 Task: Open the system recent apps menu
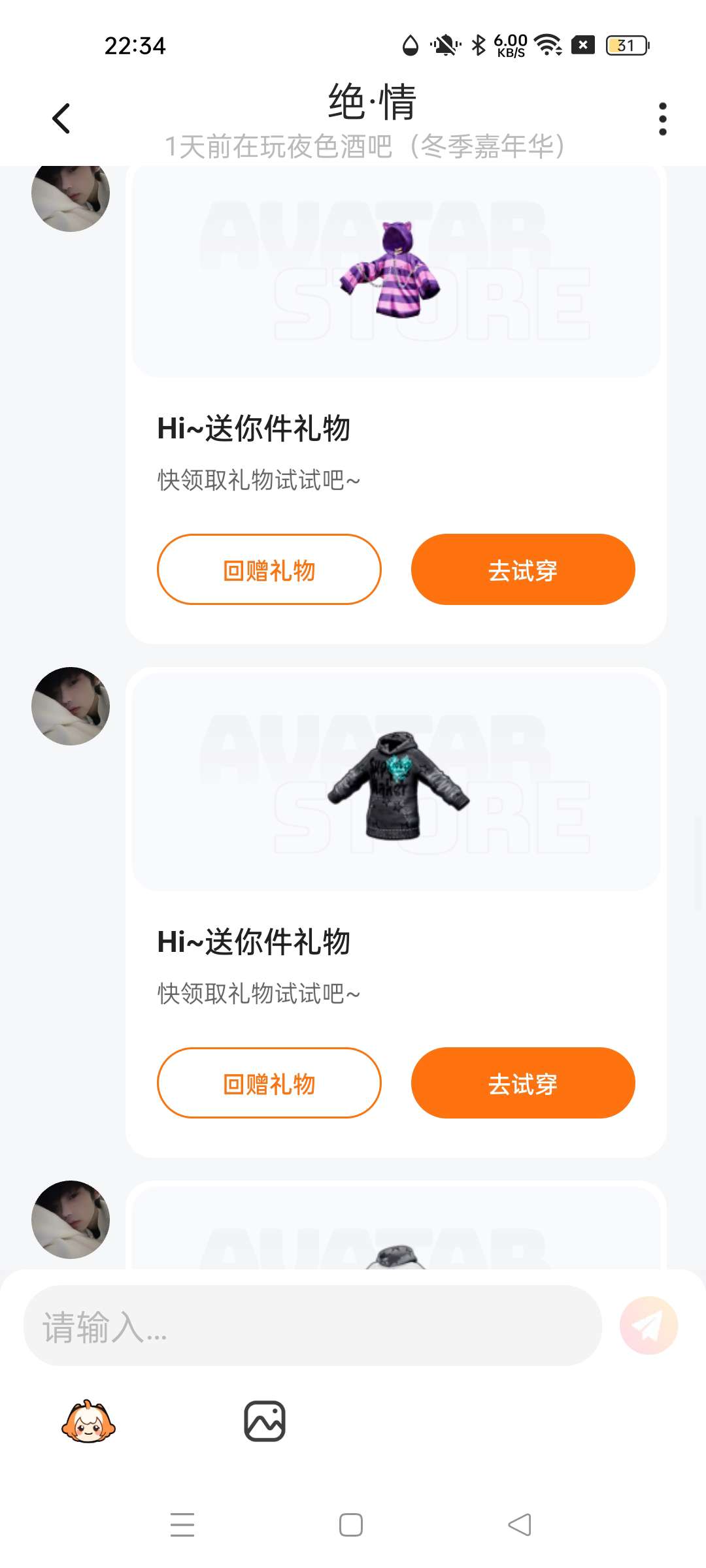pyautogui.click(x=182, y=1525)
